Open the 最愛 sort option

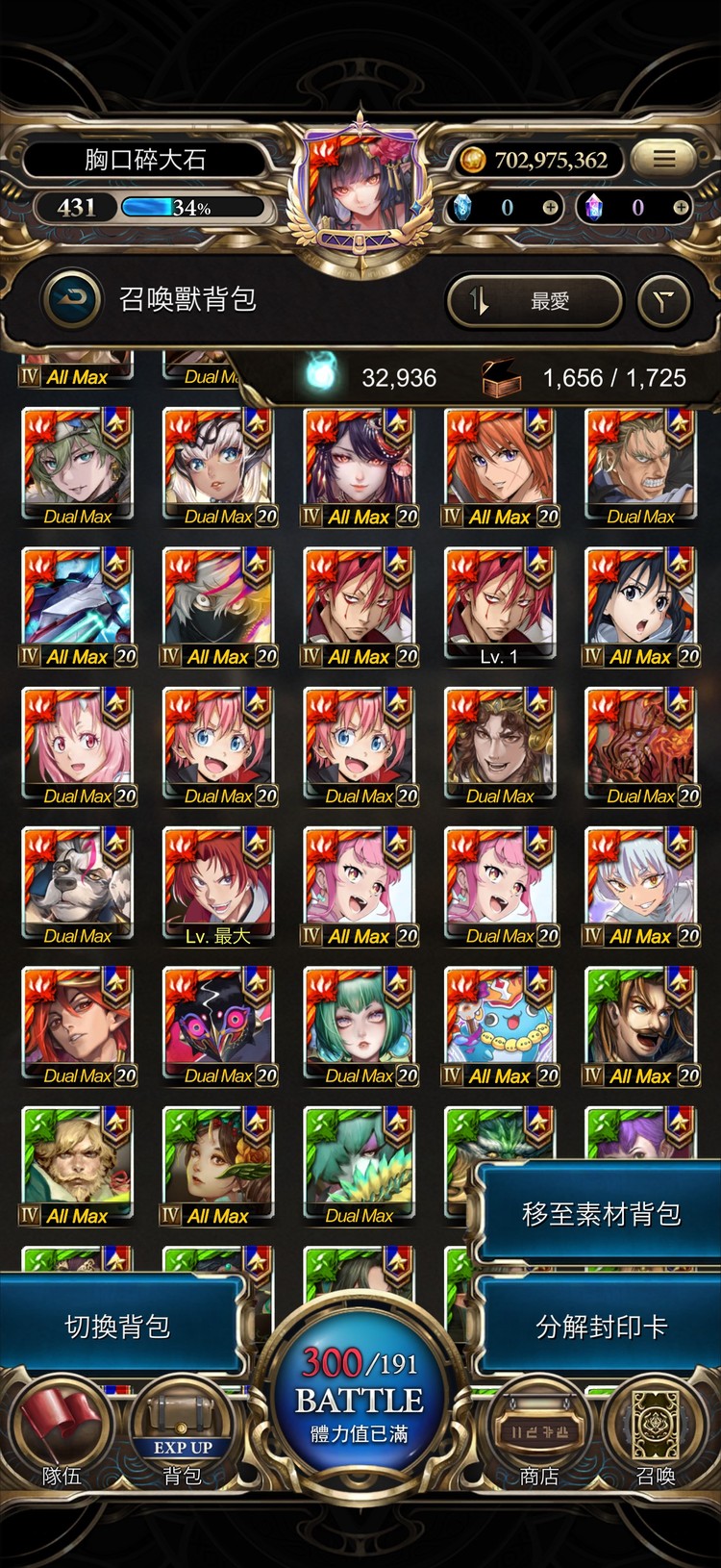[x=535, y=301]
